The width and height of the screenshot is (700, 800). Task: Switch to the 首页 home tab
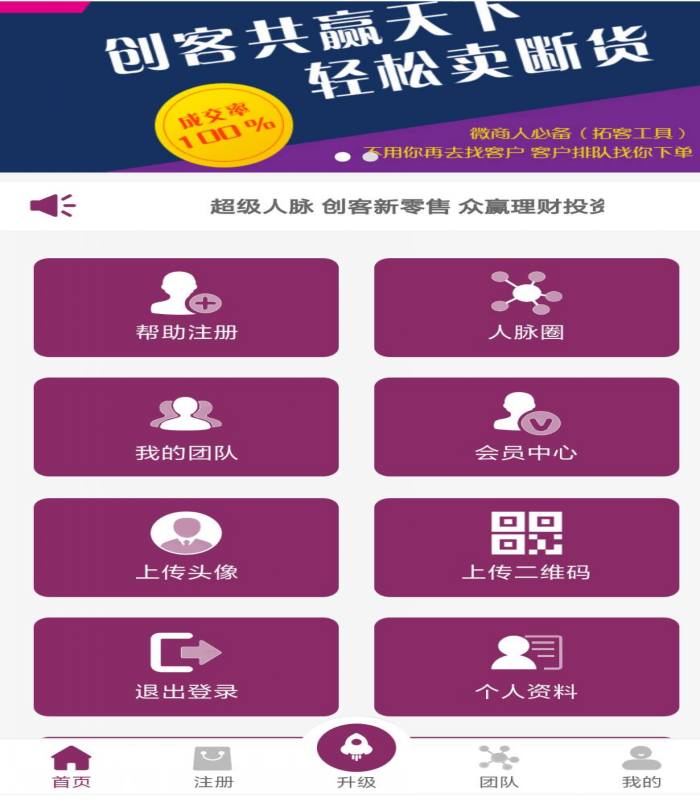tap(71, 768)
